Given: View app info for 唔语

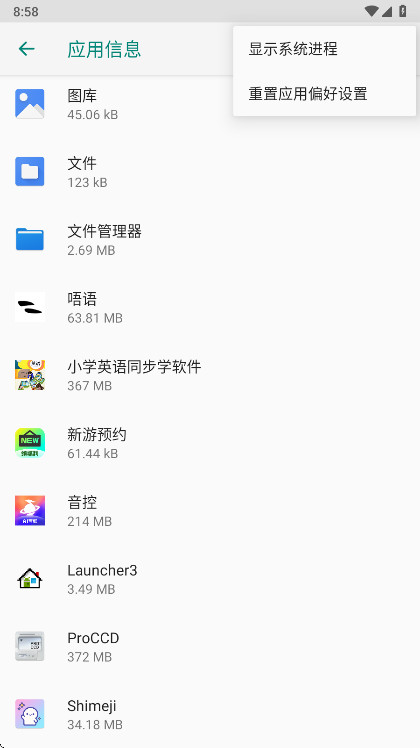Looking at the screenshot, I should tap(210, 307).
